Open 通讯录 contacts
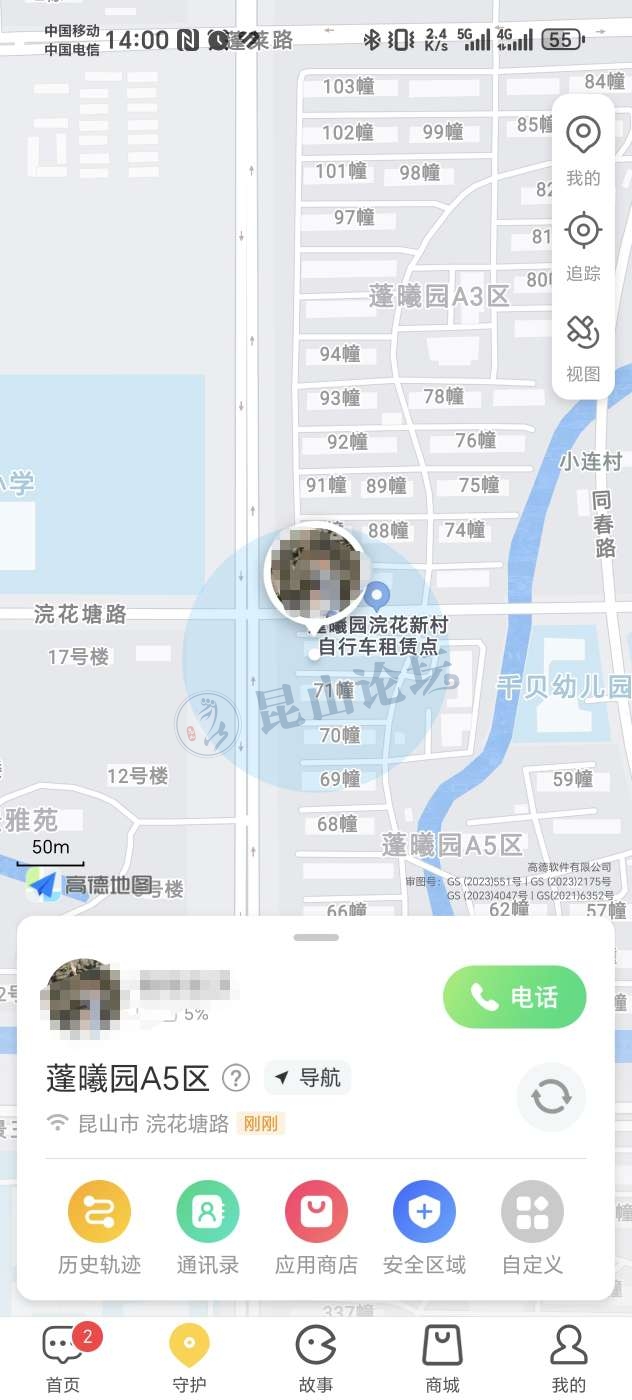632x1400 pixels. [208, 1226]
